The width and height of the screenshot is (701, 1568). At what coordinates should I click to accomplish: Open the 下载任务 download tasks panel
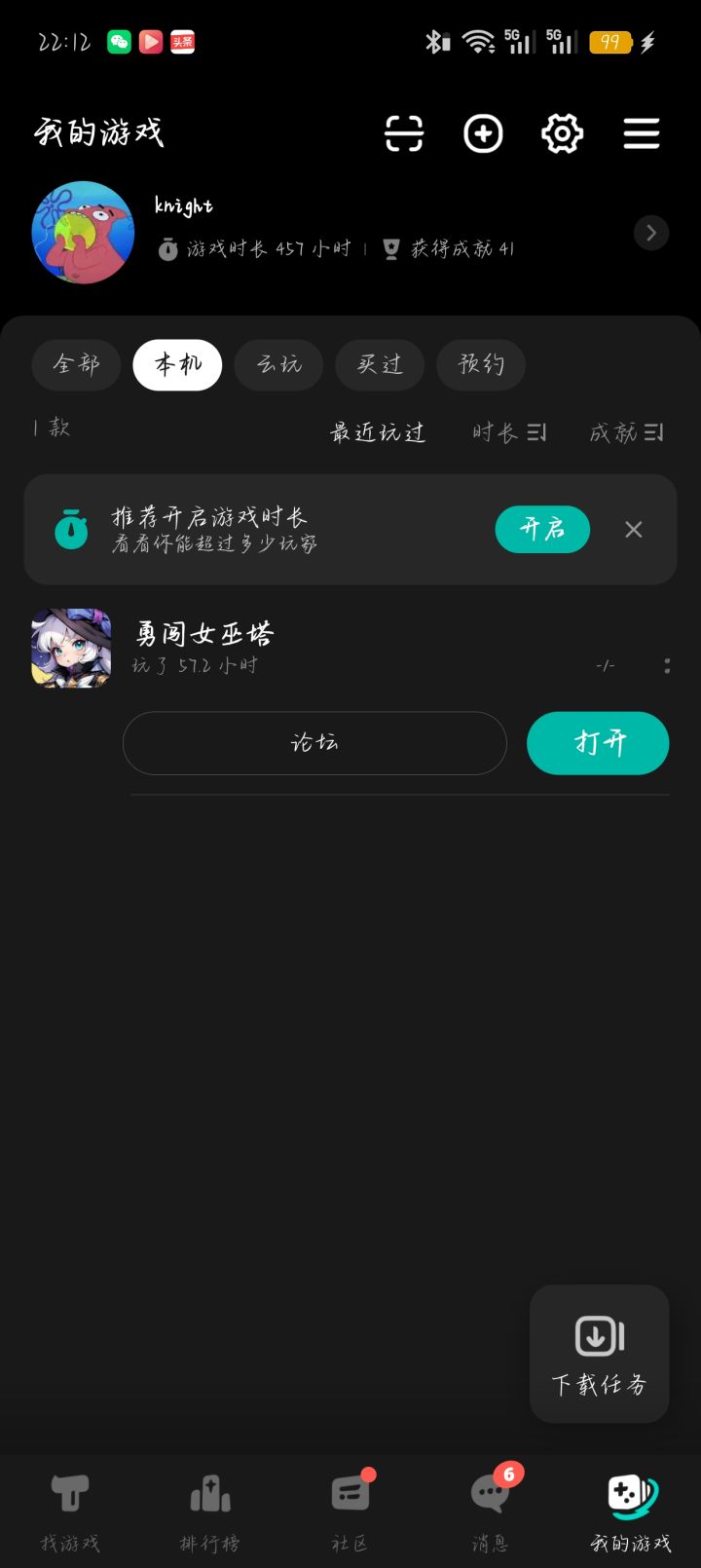coord(599,1354)
